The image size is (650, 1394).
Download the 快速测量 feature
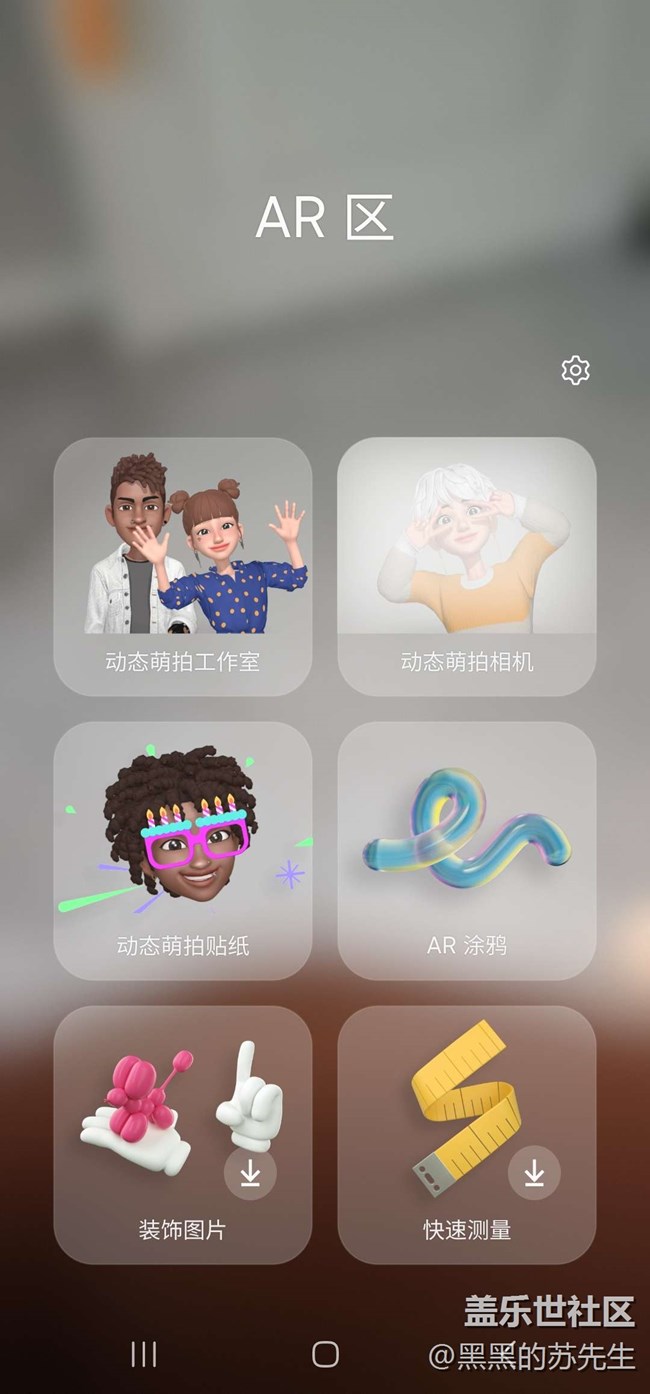click(534, 1173)
